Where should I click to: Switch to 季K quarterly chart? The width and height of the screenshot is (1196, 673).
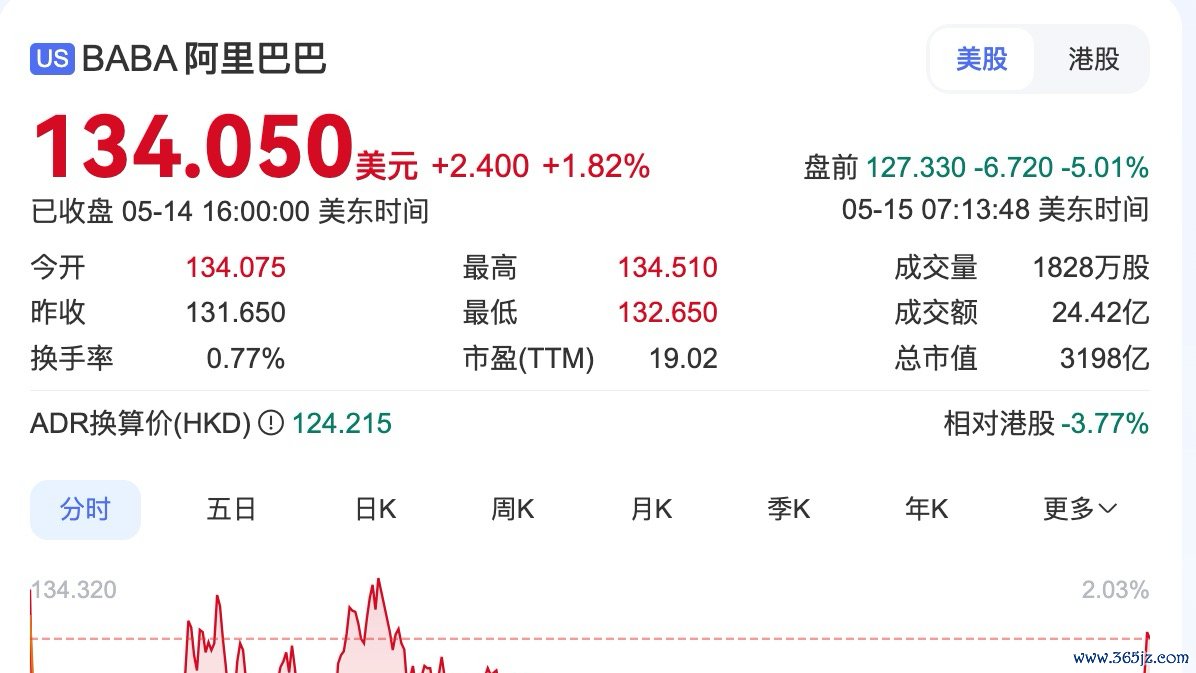click(788, 509)
